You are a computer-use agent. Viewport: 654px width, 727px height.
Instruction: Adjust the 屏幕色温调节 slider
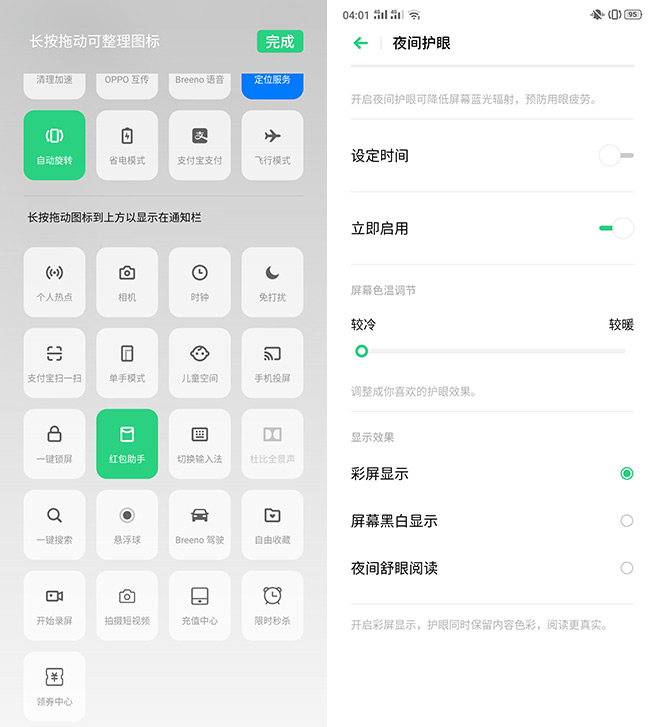362,351
